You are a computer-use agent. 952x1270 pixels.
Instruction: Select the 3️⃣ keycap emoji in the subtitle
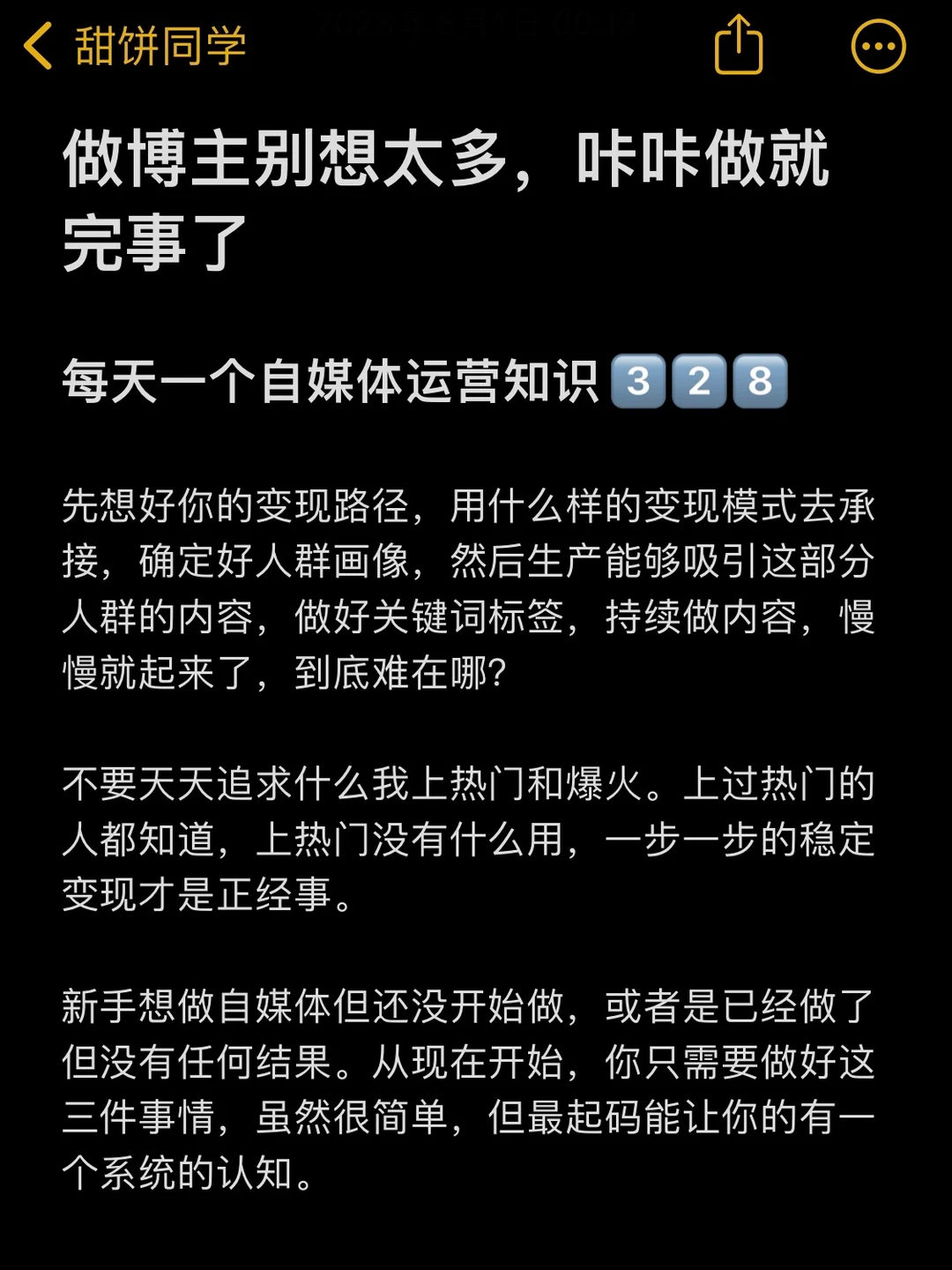(640, 381)
